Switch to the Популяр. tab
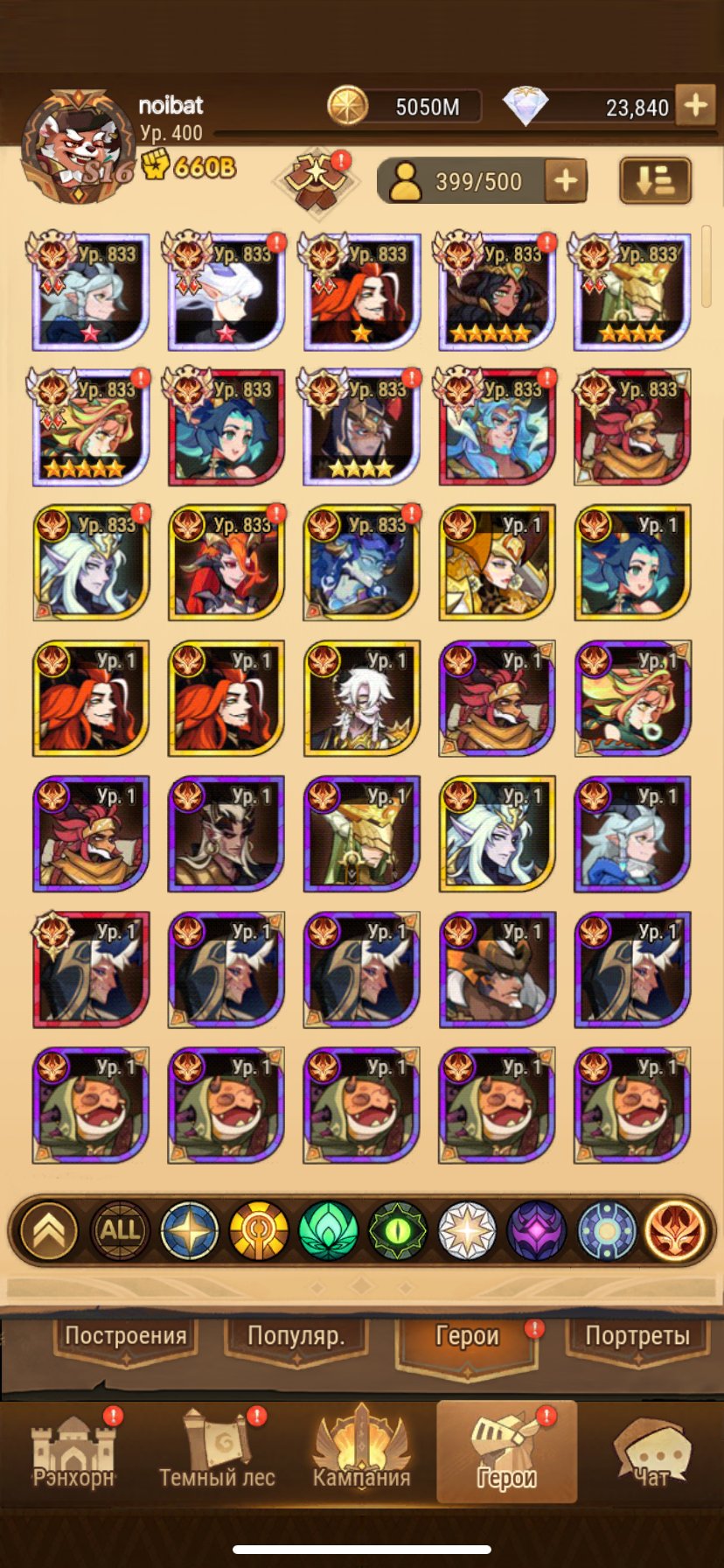724x1568 pixels. (x=296, y=1336)
